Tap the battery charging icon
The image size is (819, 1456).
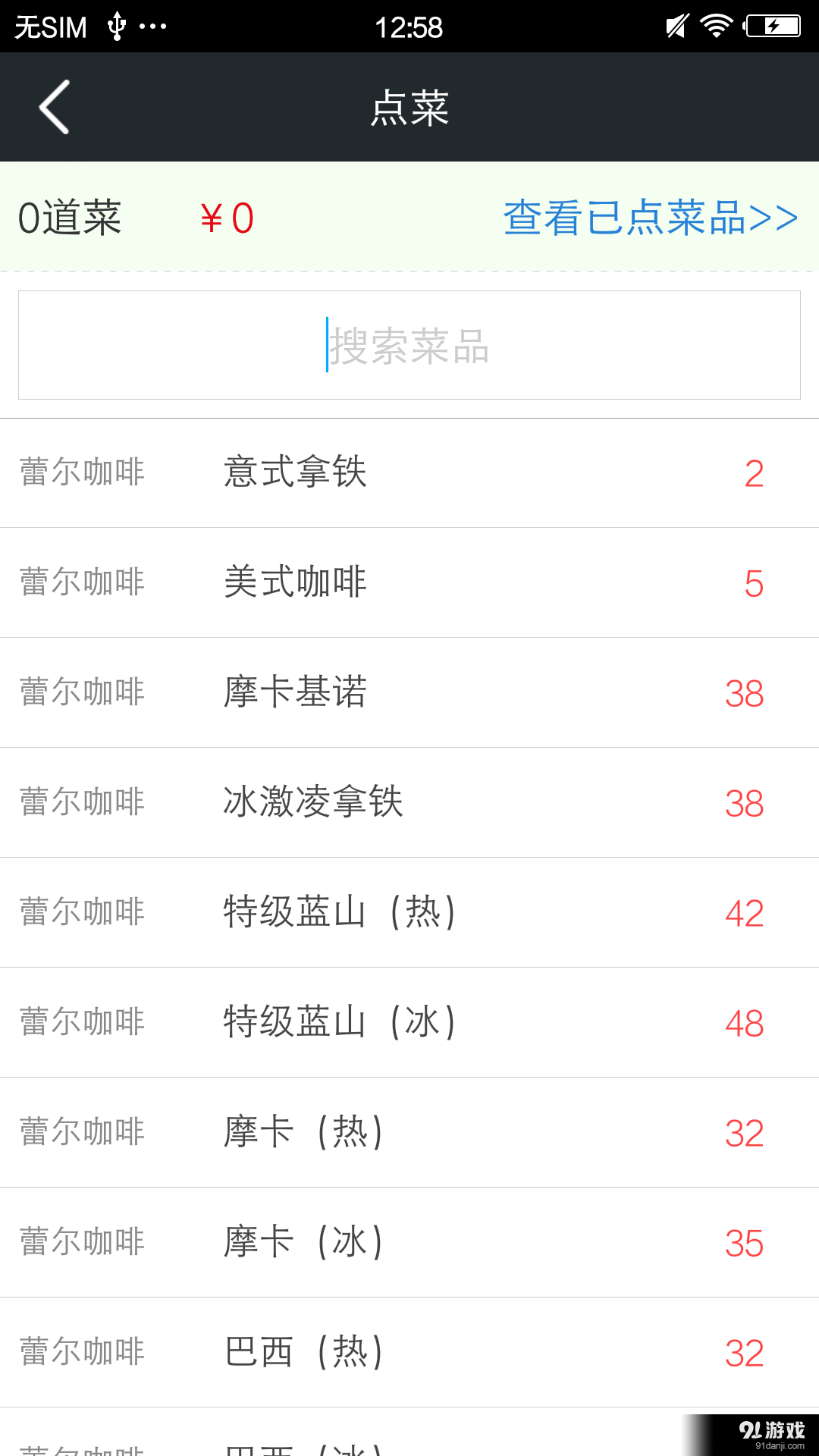pyautogui.click(x=773, y=27)
